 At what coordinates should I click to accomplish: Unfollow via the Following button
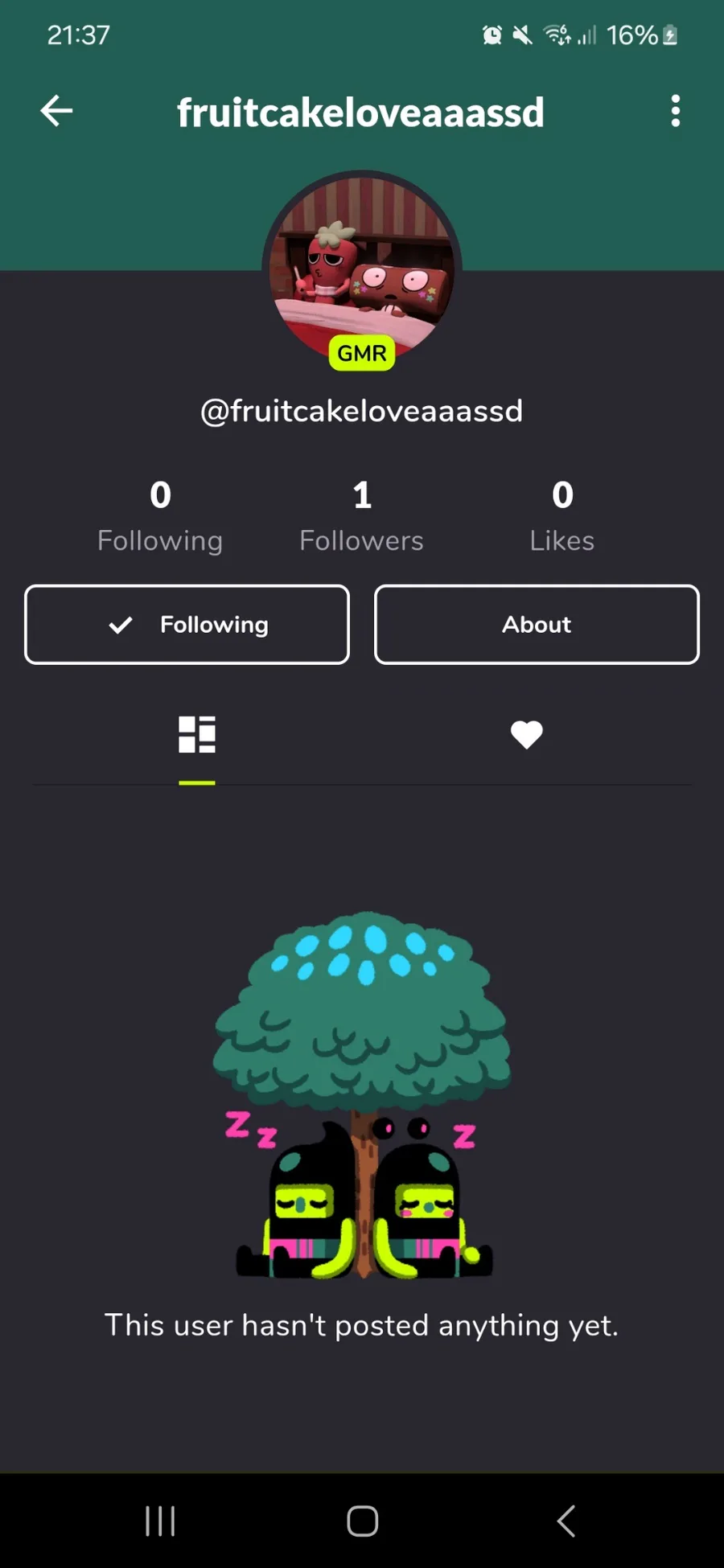click(x=187, y=625)
